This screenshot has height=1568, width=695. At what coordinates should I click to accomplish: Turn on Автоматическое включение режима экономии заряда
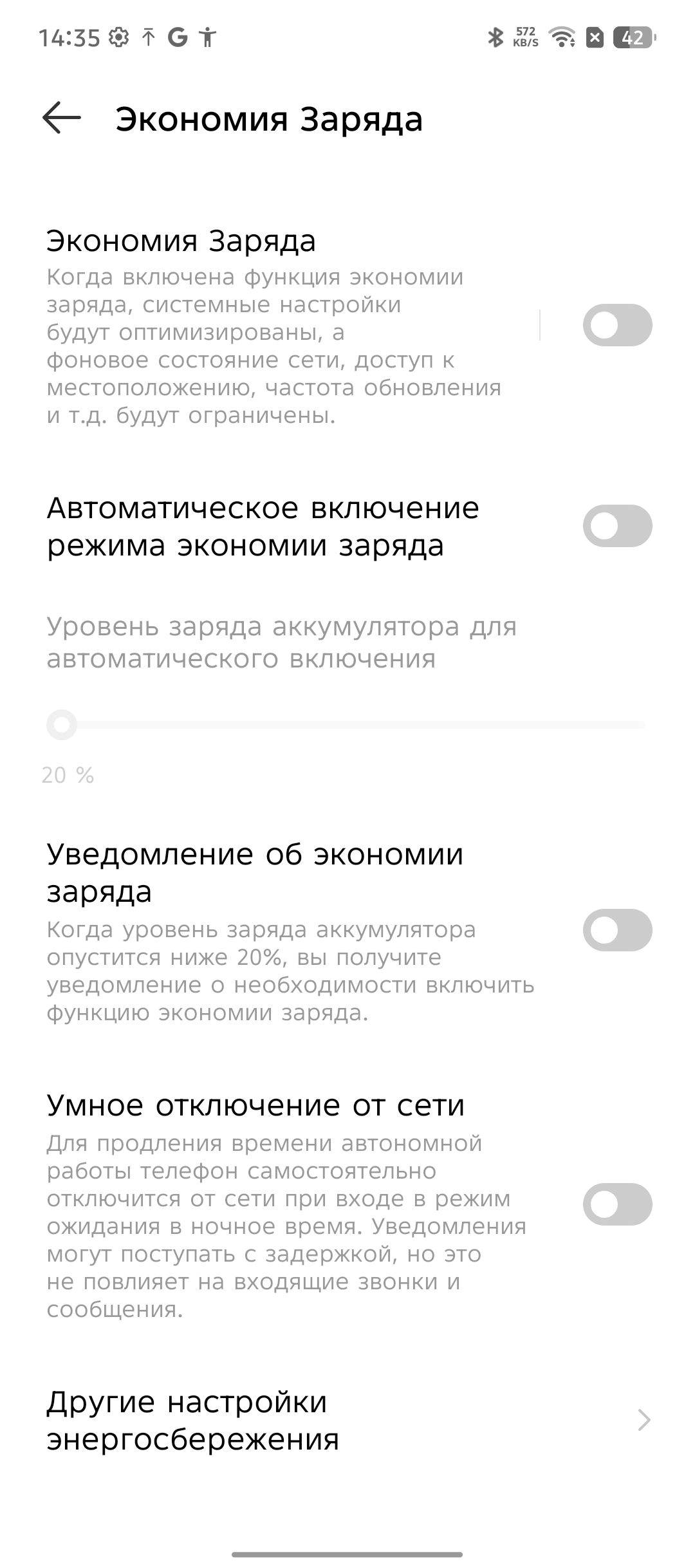[x=617, y=526]
